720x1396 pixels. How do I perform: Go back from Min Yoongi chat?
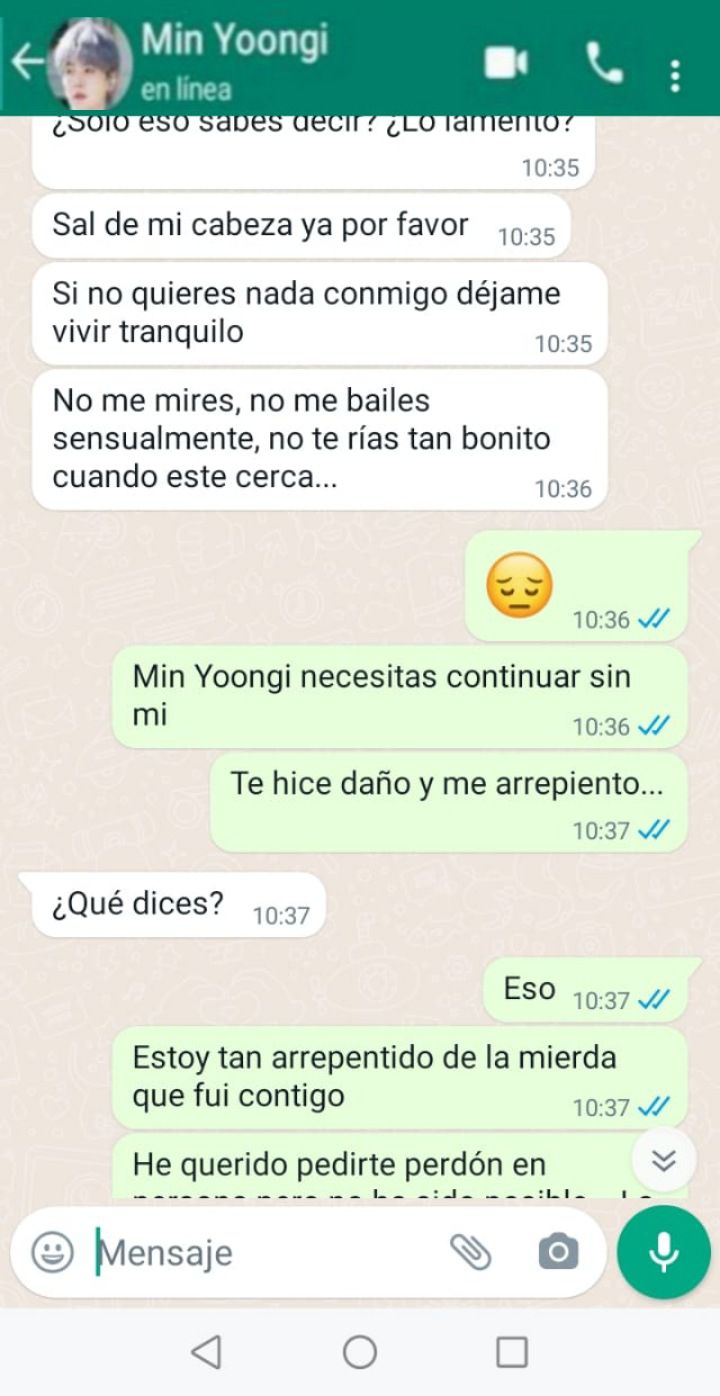(26, 62)
